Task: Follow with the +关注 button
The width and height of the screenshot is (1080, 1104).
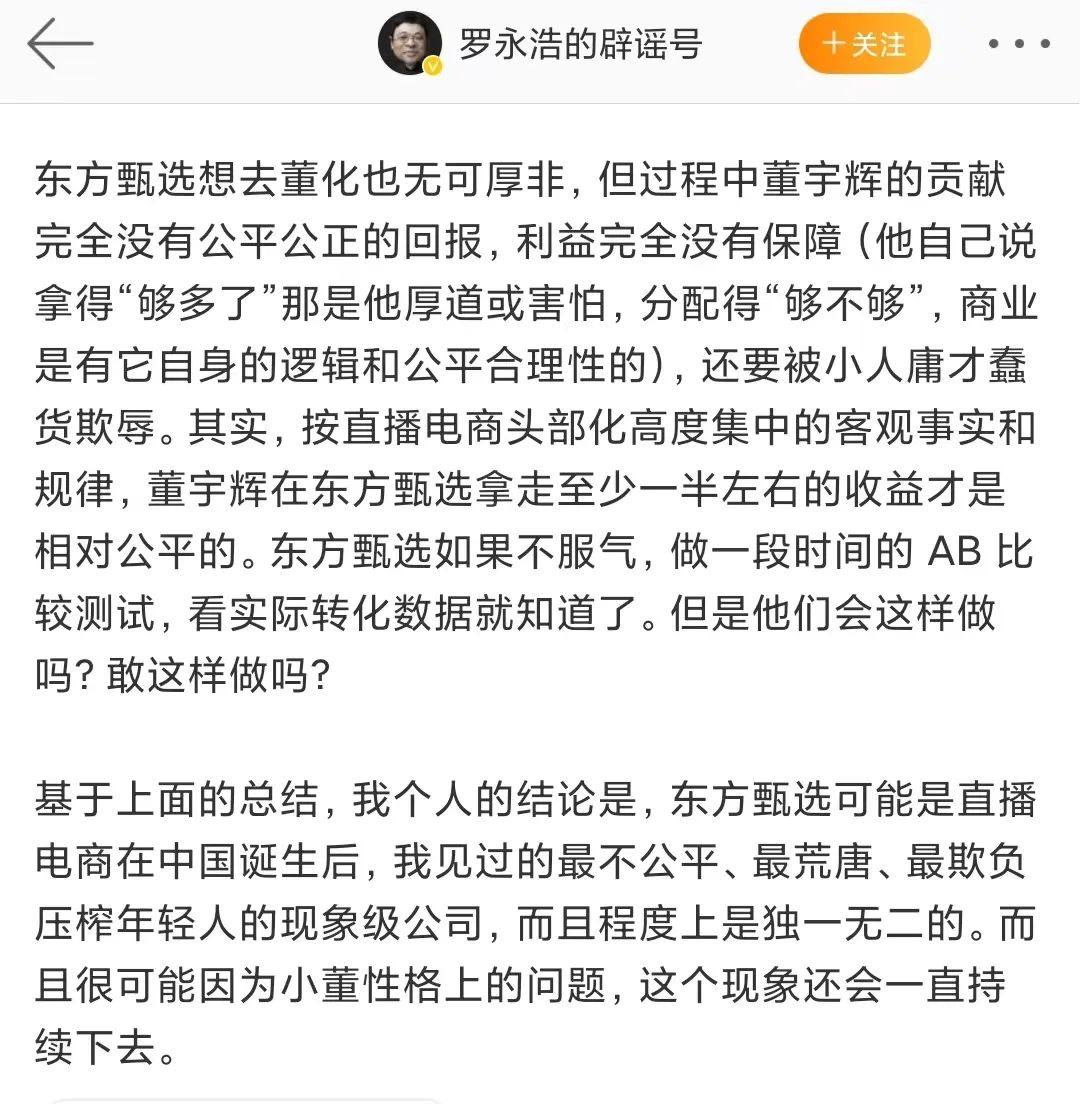Action: coord(864,45)
